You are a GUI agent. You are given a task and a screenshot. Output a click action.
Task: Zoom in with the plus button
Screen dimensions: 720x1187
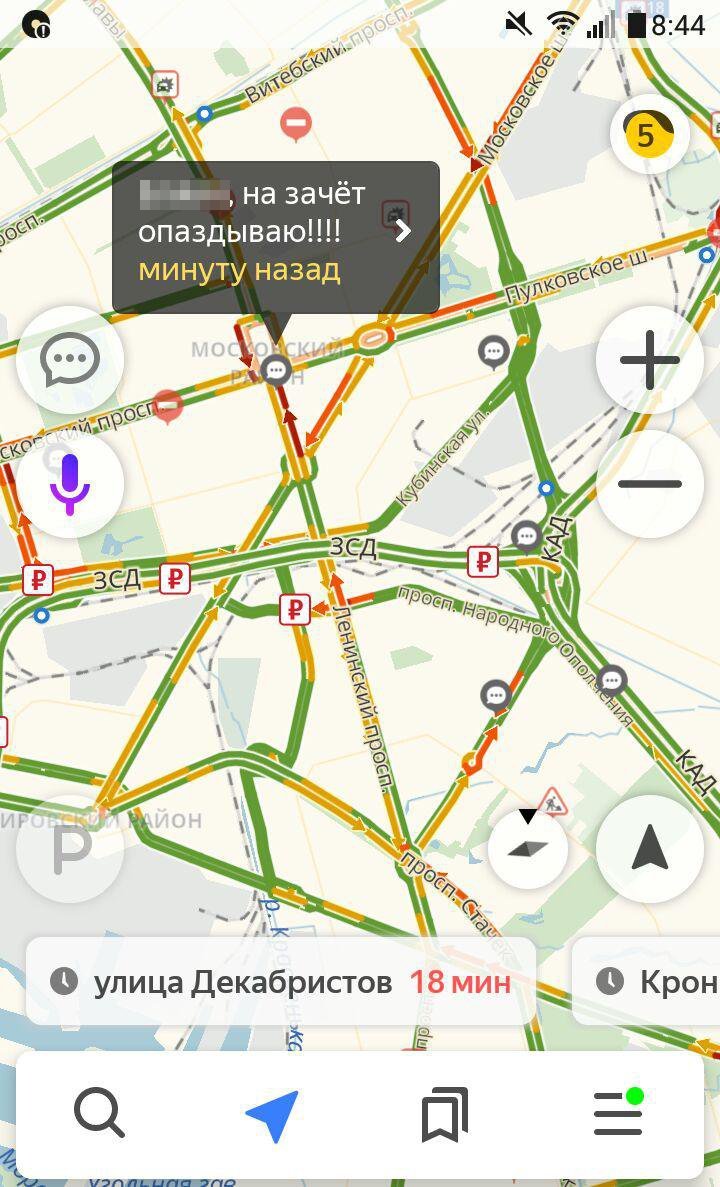click(x=649, y=360)
